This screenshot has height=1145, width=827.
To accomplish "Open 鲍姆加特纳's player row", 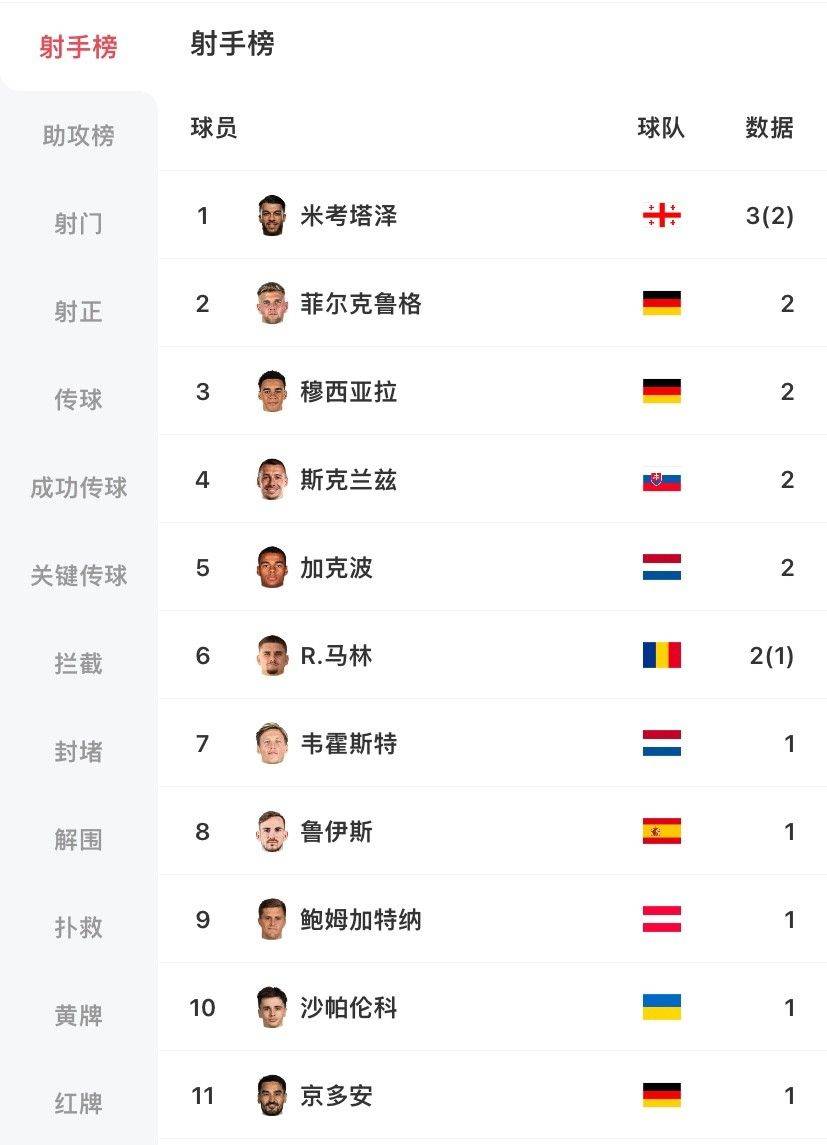I will tap(360, 920).
